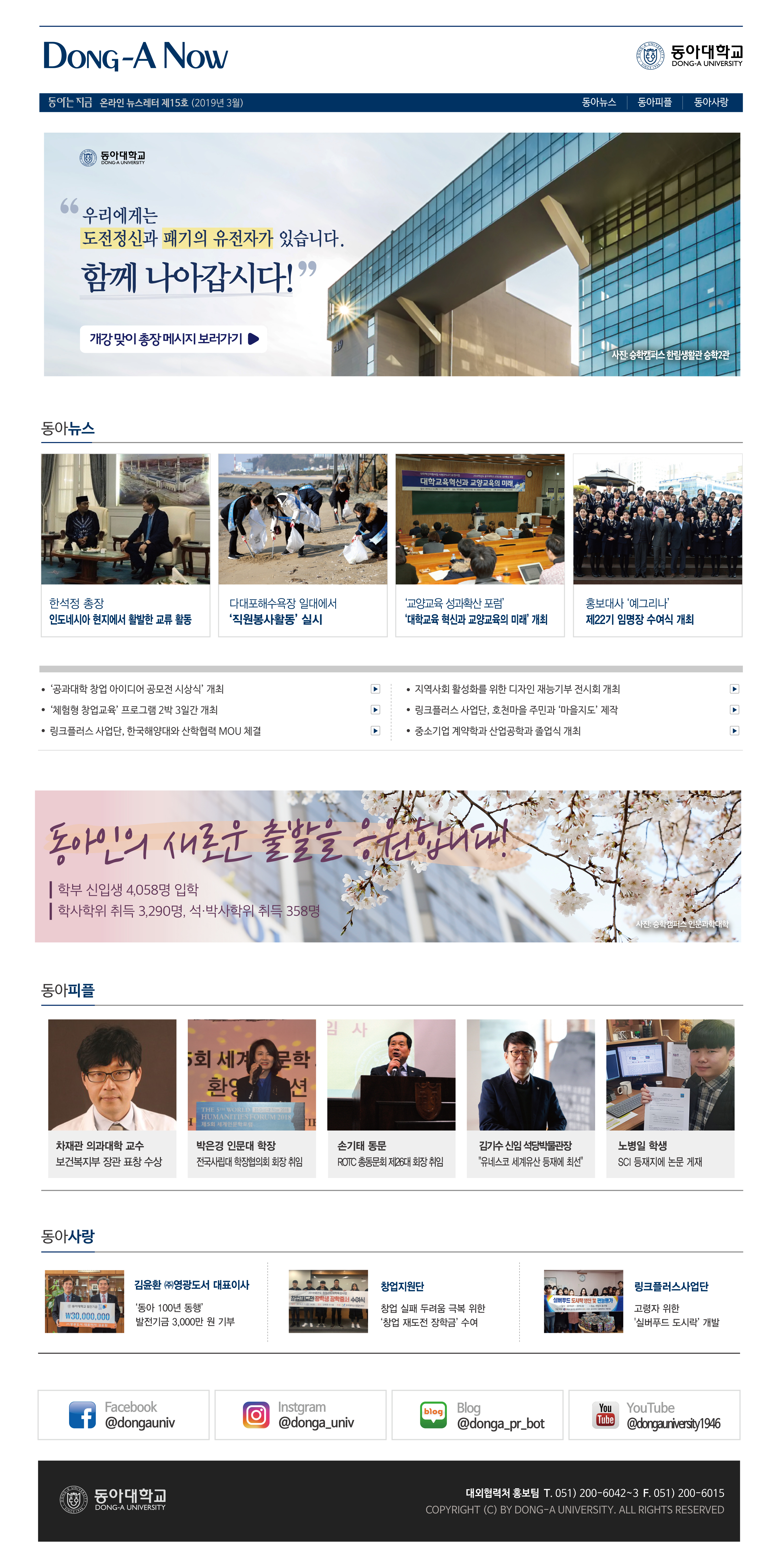
Task: Open the 한석정 총장 인도네시아 교류 활동 article
Action: pos(125,544)
